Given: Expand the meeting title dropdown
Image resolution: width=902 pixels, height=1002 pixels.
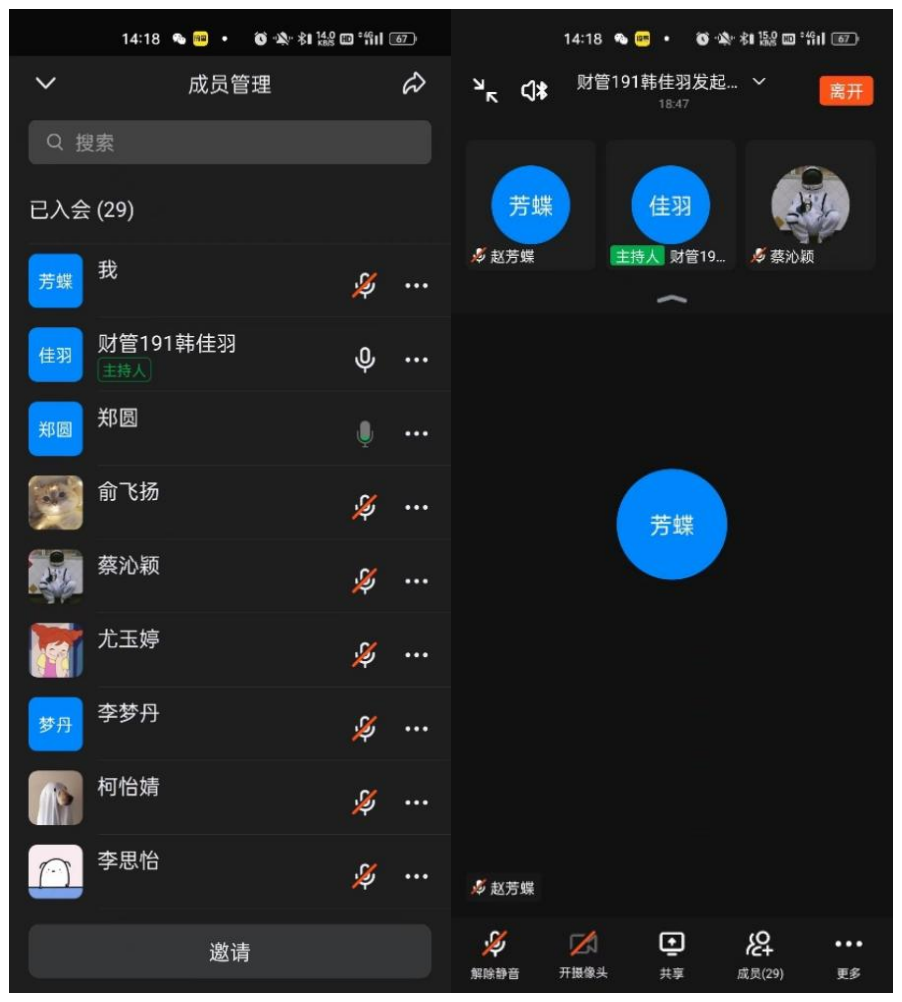Looking at the screenshot, I should point(759,82).
